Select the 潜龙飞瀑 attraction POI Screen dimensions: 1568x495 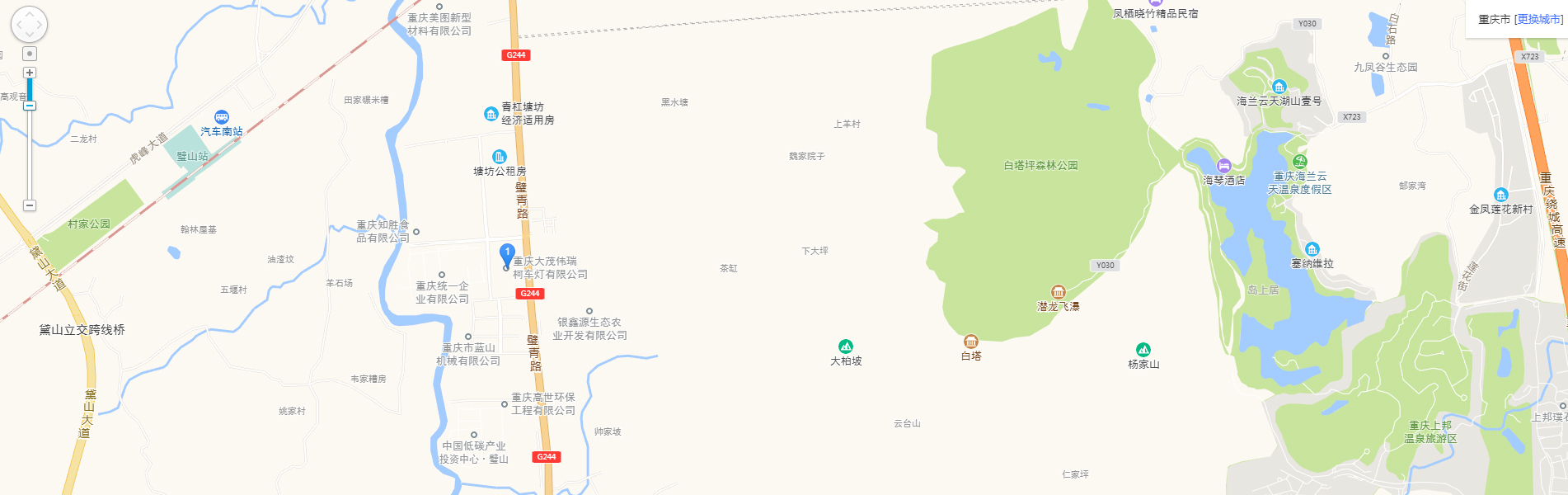click(x=1059, y=292)
